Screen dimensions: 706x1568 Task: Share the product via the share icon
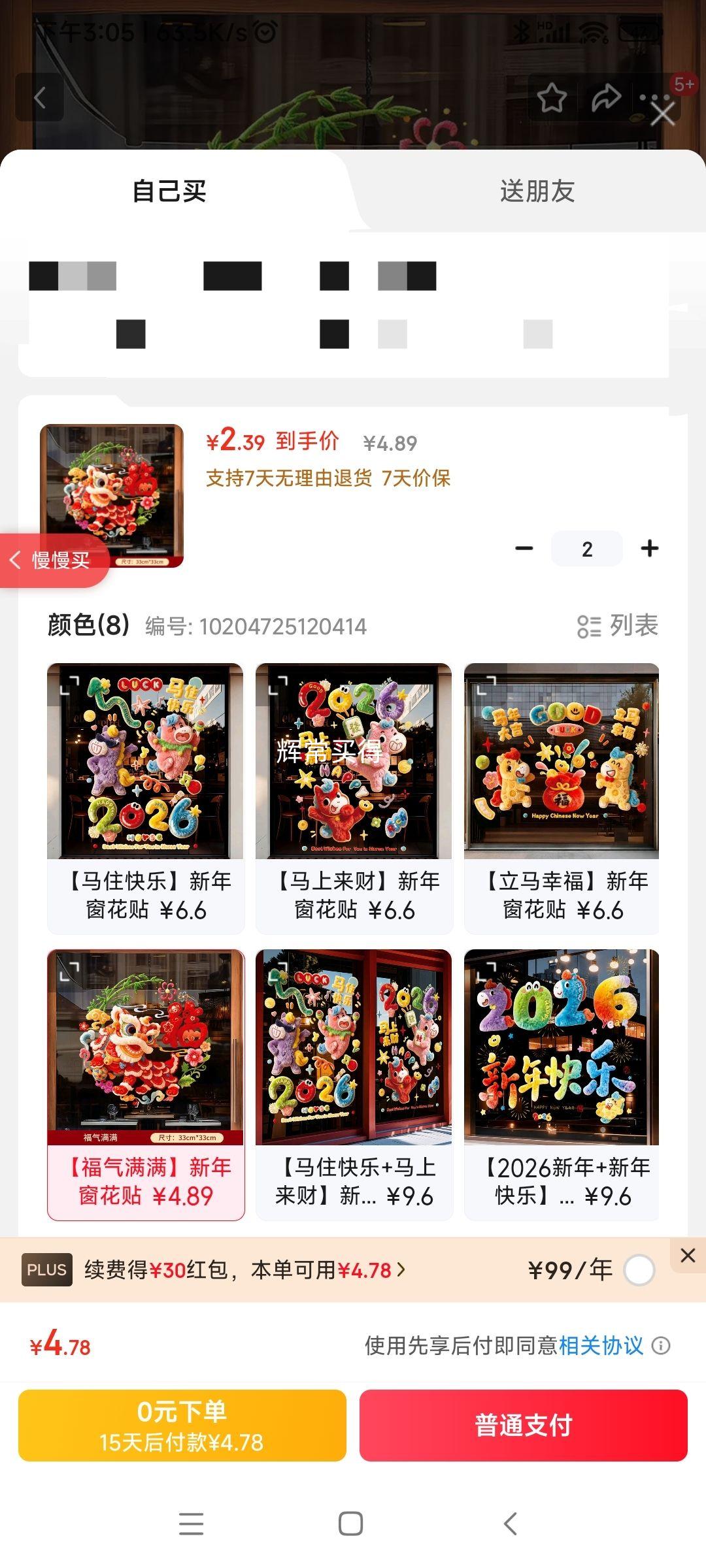(607, 97)
